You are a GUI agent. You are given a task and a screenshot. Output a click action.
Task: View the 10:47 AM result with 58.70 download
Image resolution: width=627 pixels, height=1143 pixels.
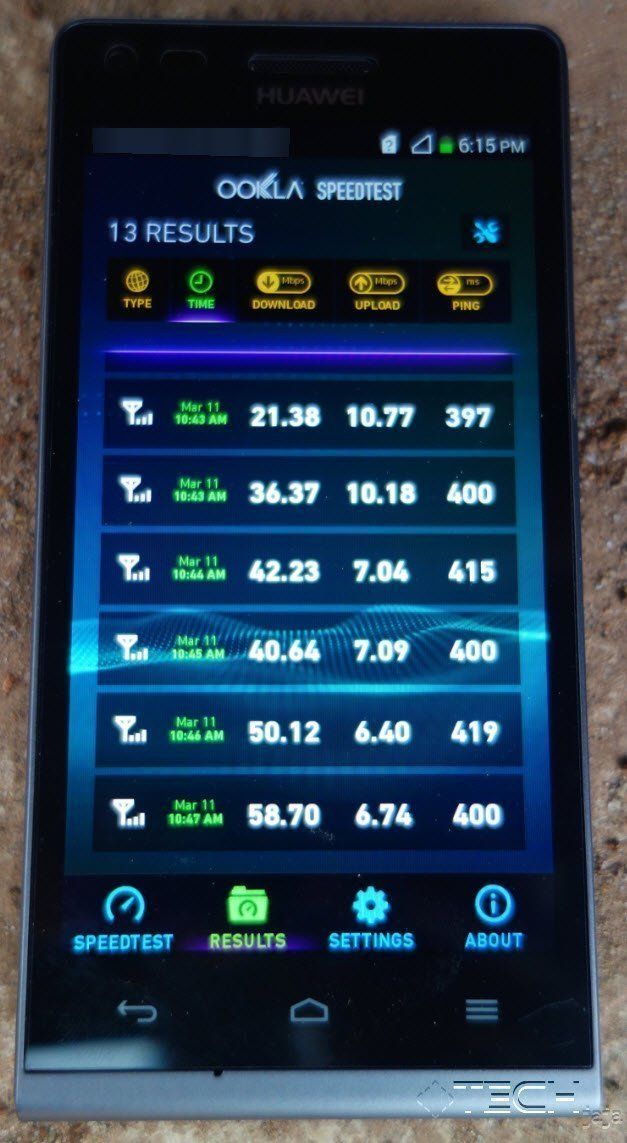(x=309, y=814)
